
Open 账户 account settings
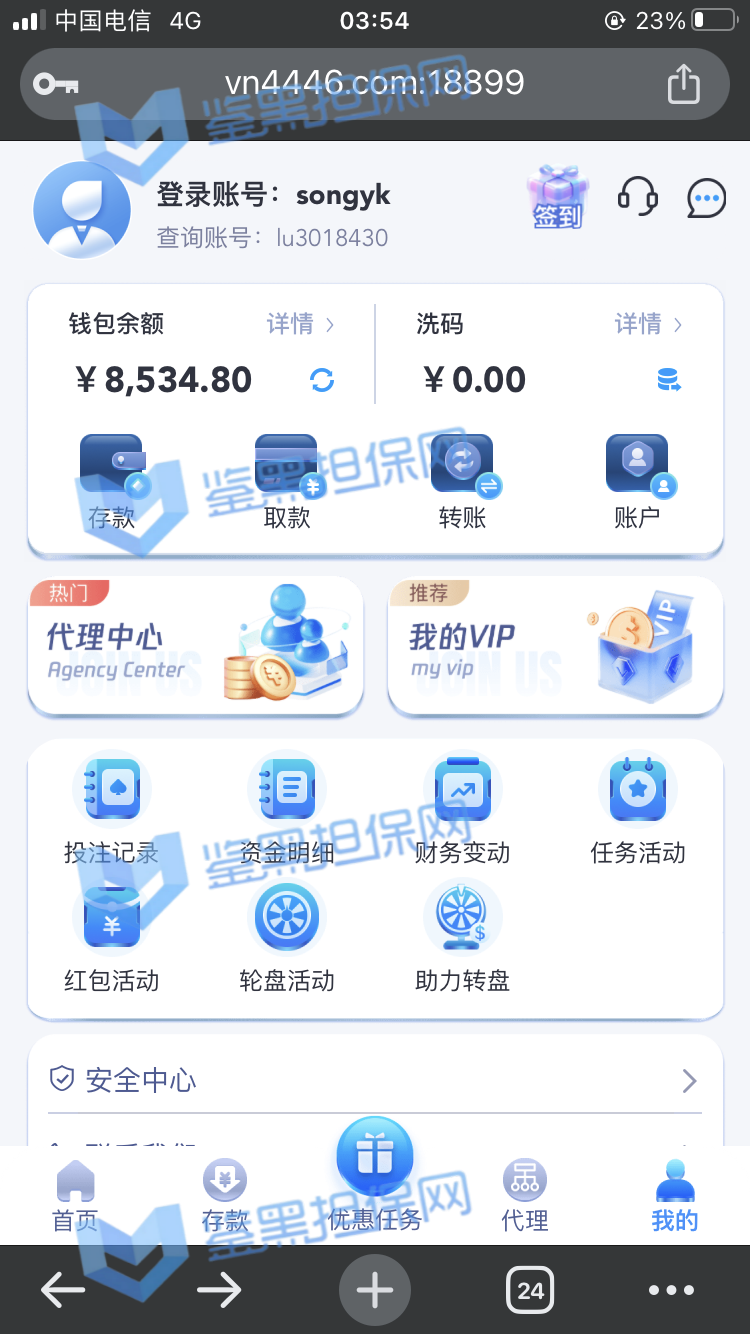click(637, 481)
